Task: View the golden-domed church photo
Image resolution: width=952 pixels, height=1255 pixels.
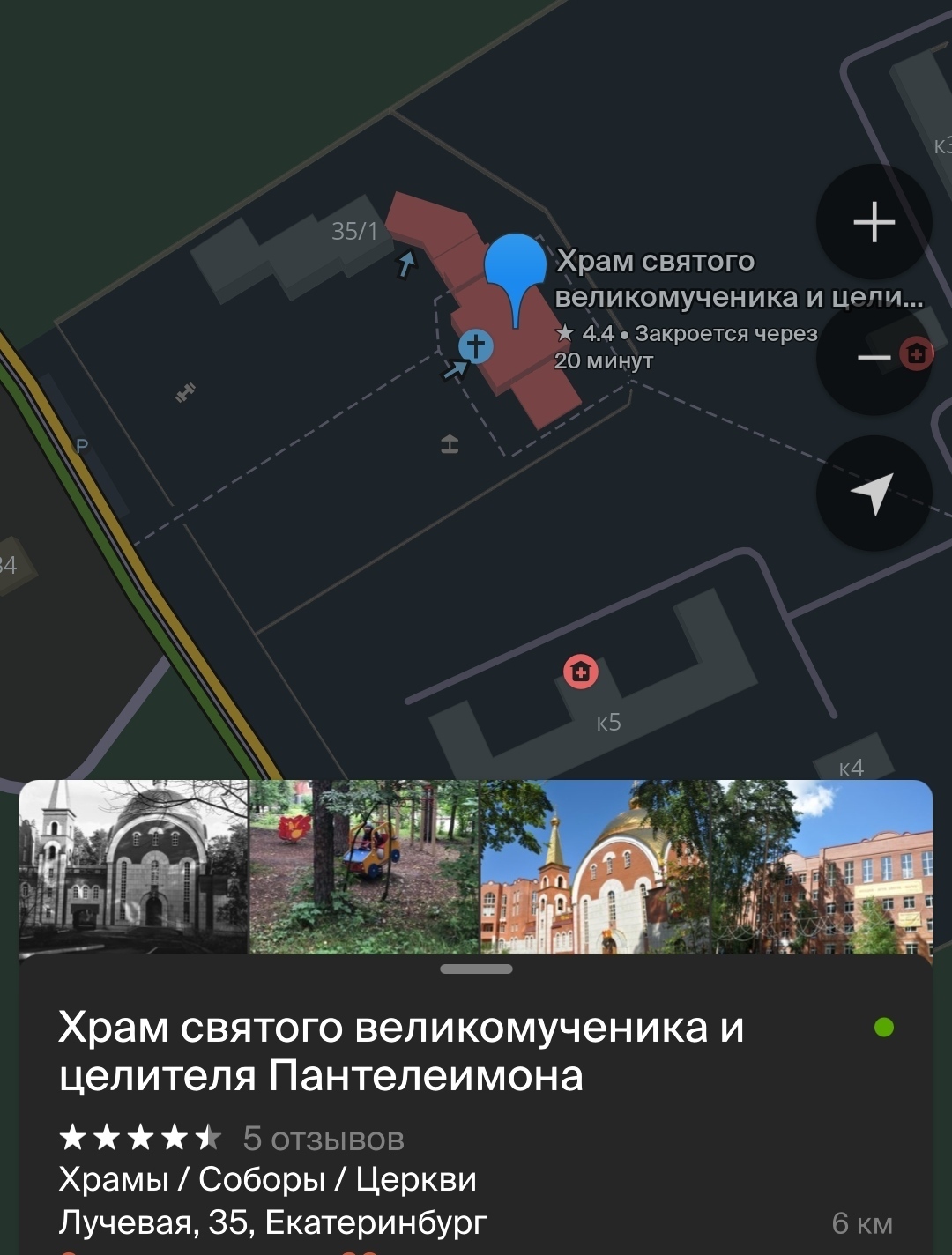Action: pos(596,867)
